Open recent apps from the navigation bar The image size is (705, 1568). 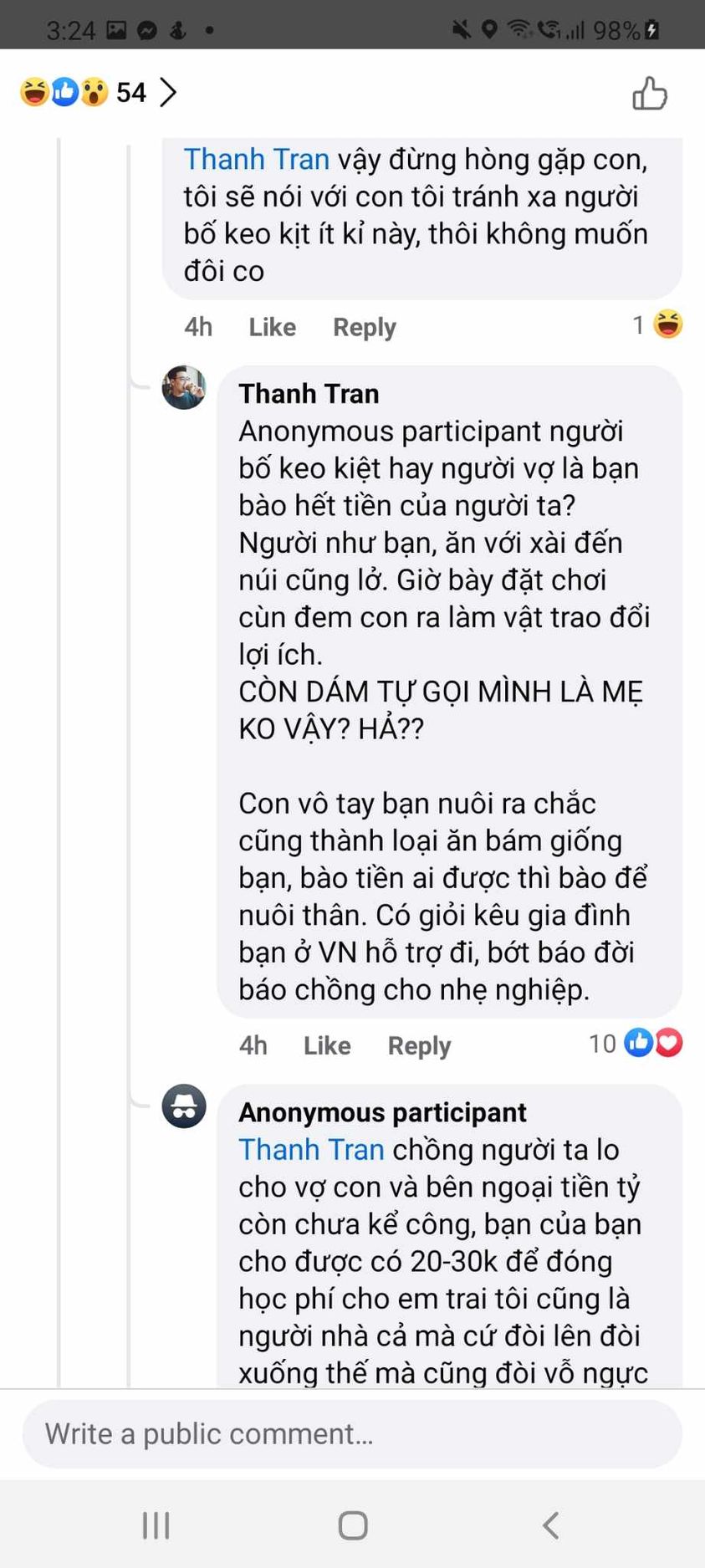(156, 1525)
